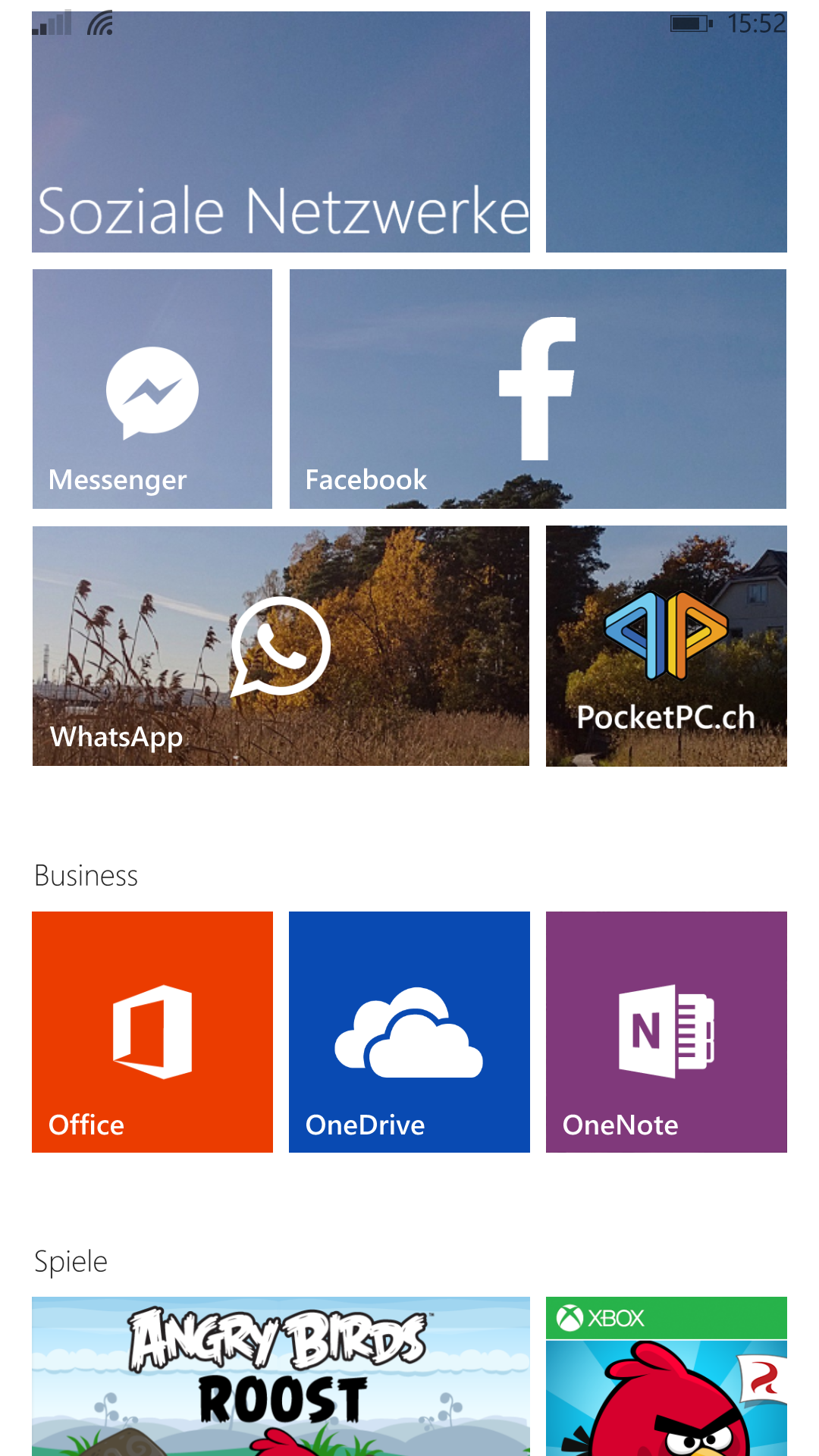Open WhatsApp from the start screen
Viewport: 819px width, 1456px height.
pos(281,646)
